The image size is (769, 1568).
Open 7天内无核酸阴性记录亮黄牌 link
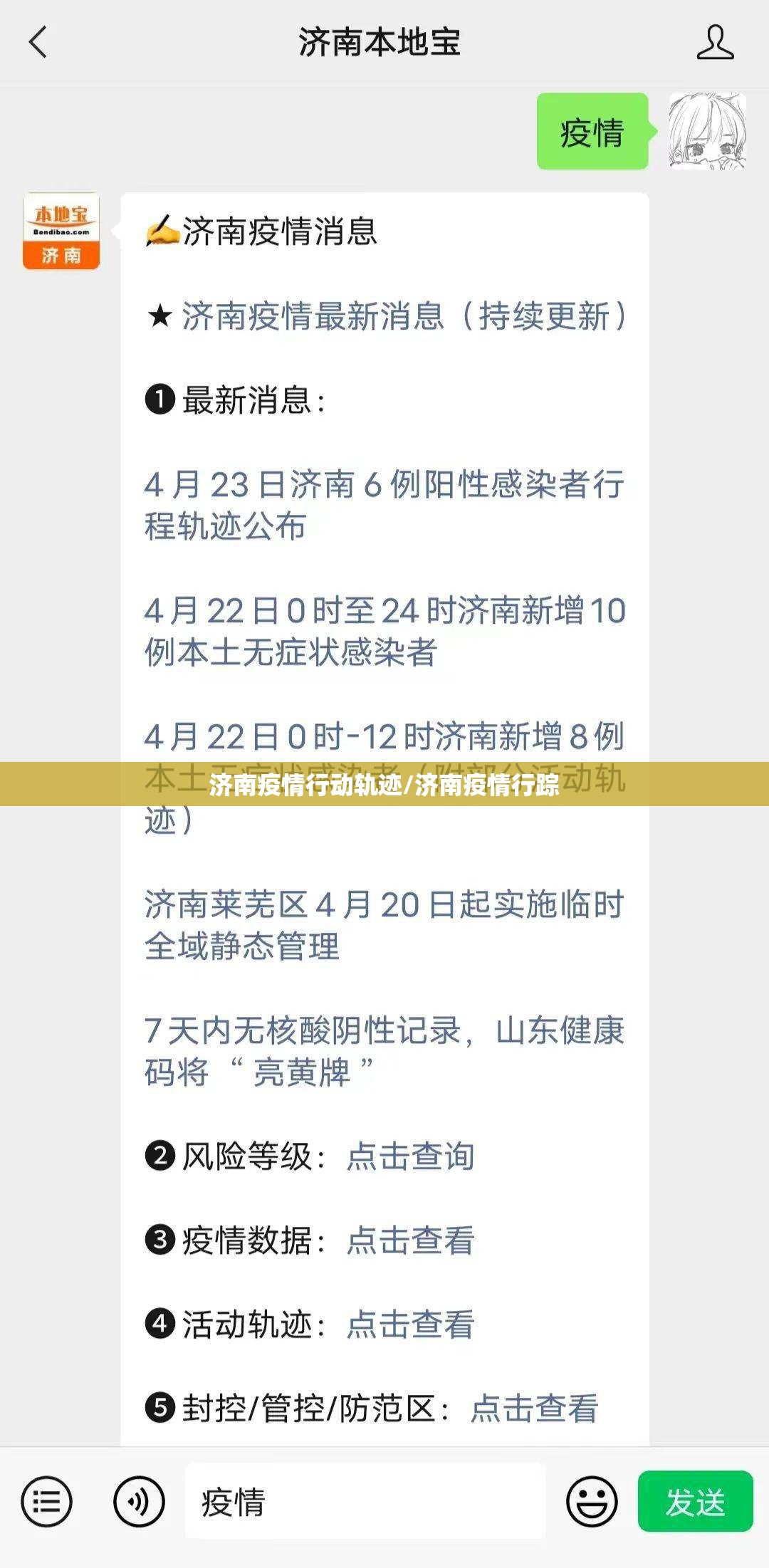[384, 1051]
